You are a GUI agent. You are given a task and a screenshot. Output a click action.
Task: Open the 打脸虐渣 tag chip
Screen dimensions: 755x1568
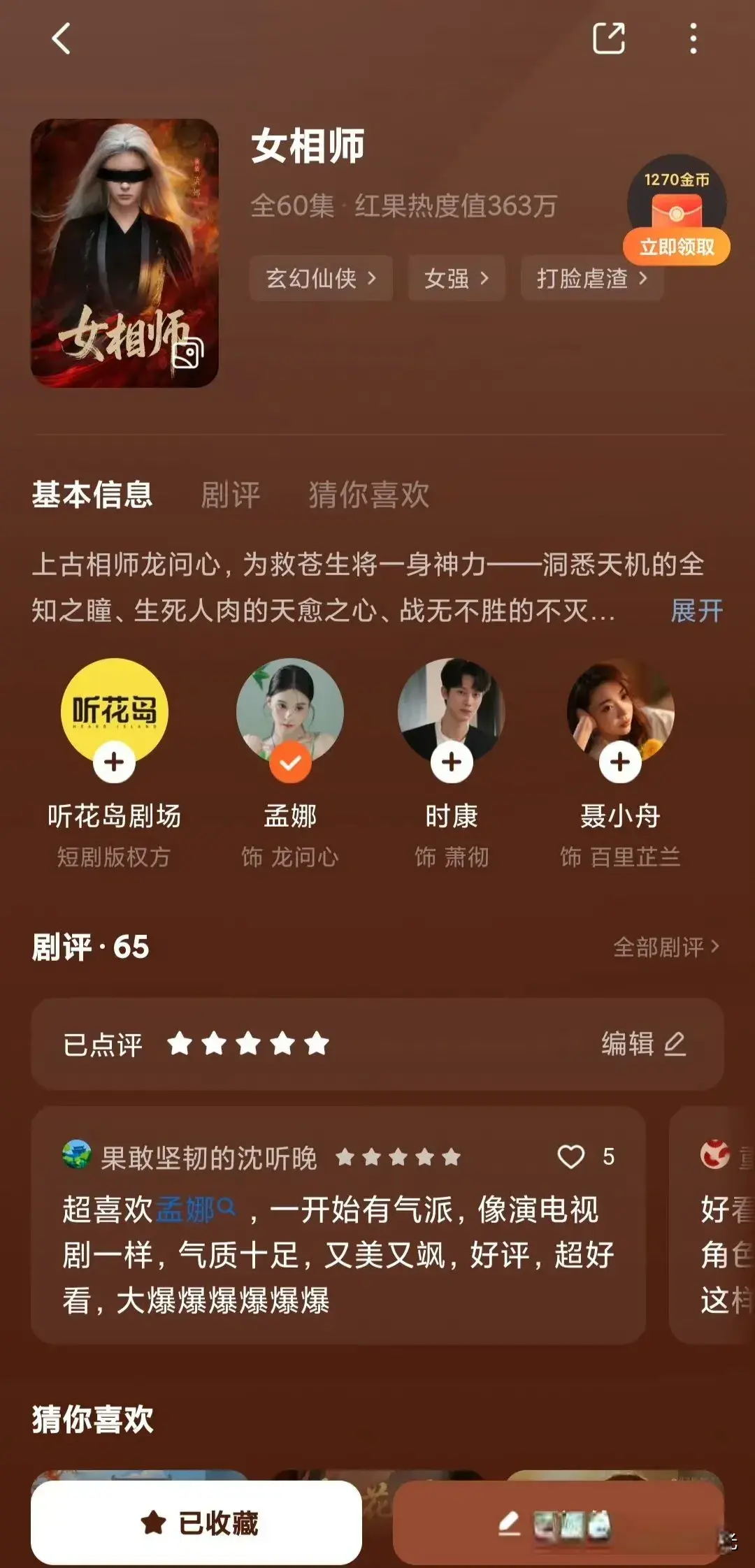(x=591, y=278)
